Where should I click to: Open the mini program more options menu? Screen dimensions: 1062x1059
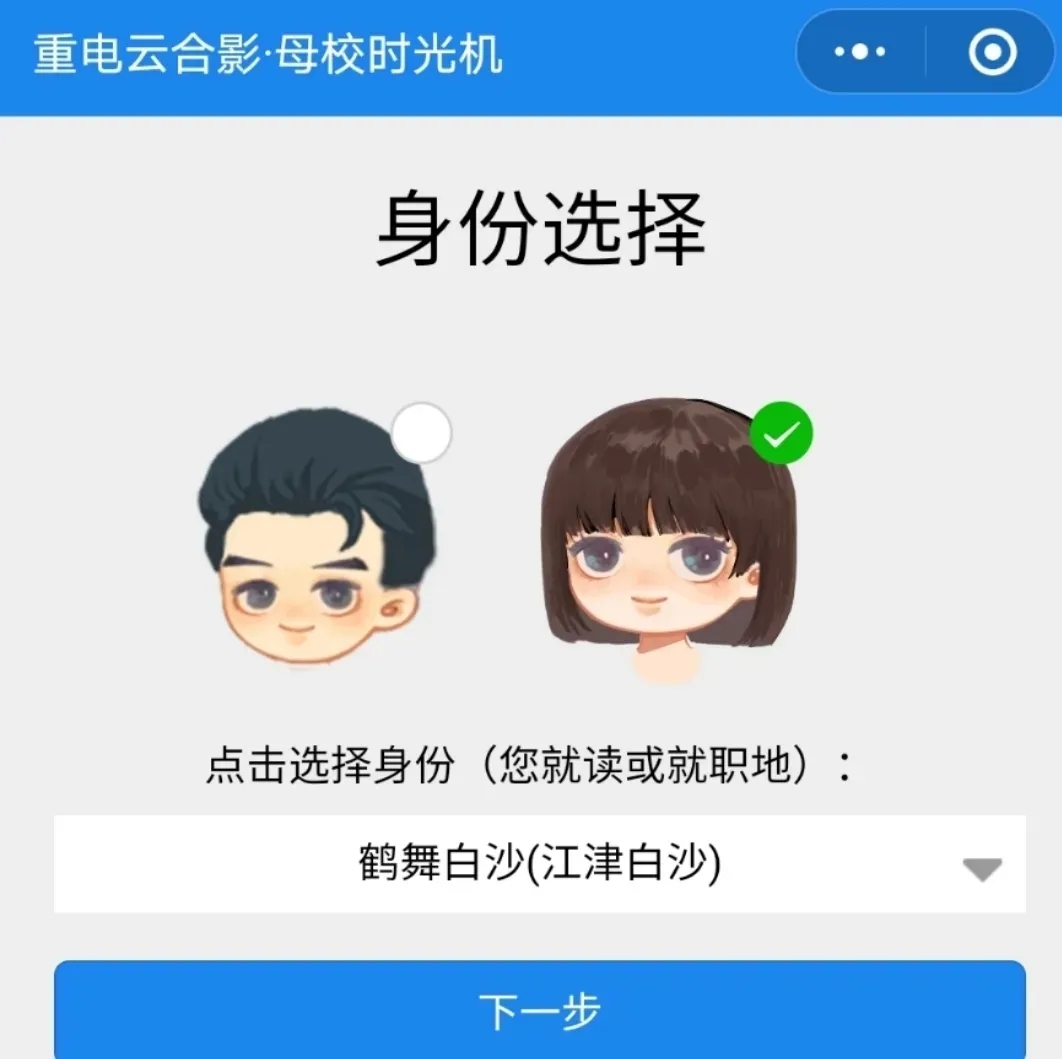click(860, 52)
